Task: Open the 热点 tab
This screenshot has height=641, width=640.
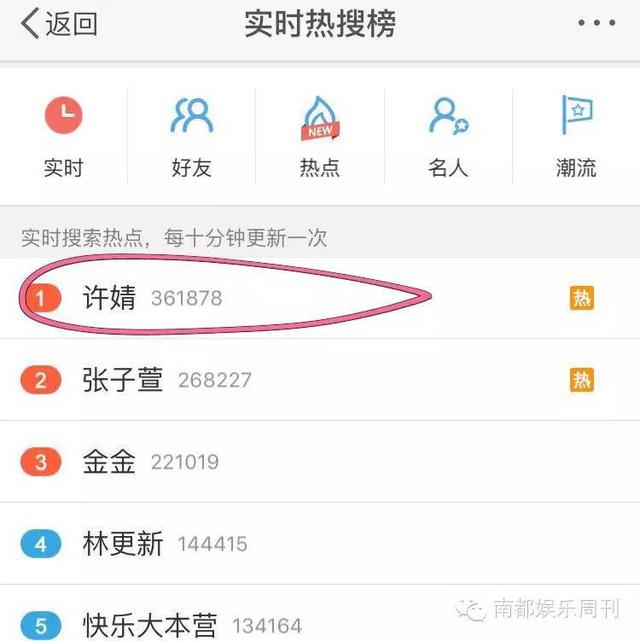Action: 320,138
